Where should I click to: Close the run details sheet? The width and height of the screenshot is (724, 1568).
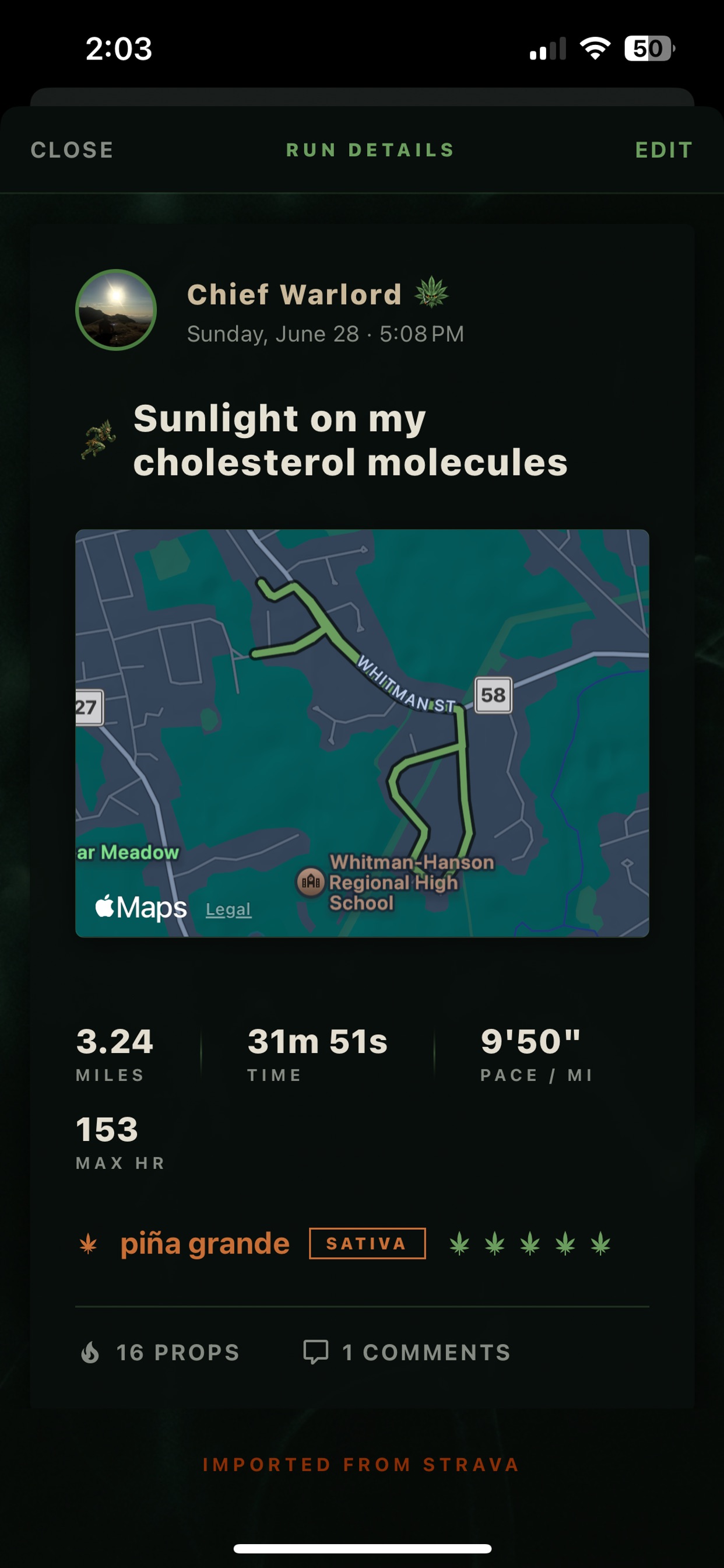coord(72,150)
